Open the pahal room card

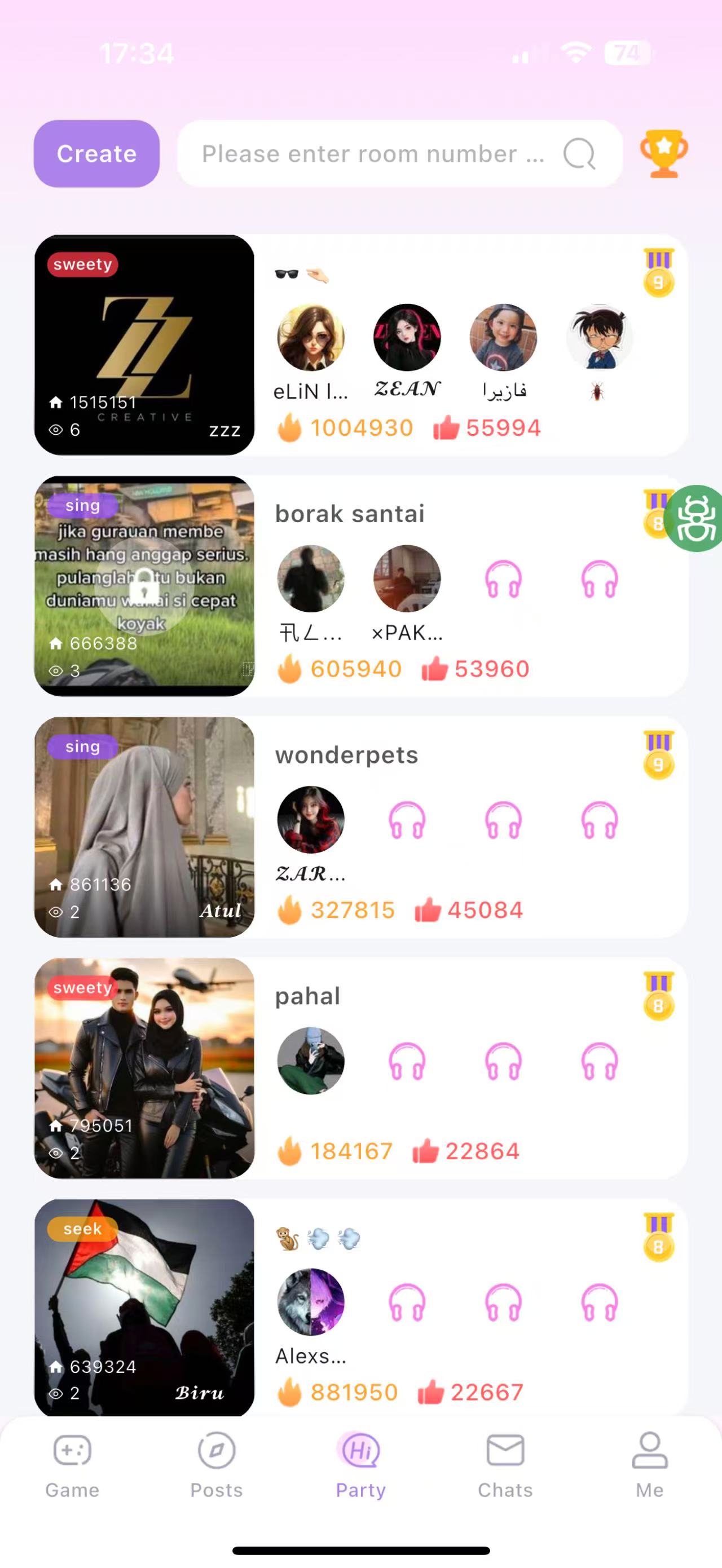(x=144, y=1068)
